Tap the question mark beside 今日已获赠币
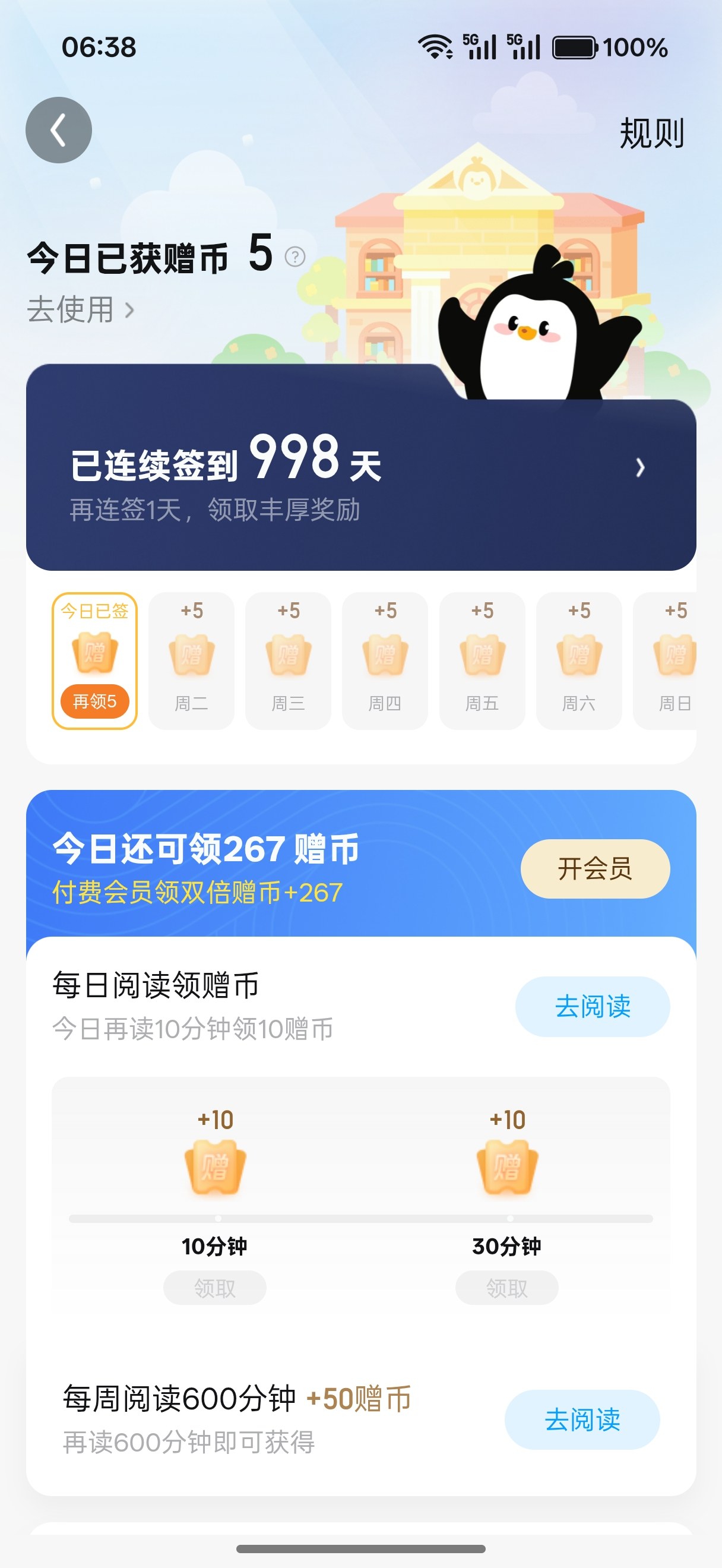Screen dimensions: 722x1568 tap(295, 257)
